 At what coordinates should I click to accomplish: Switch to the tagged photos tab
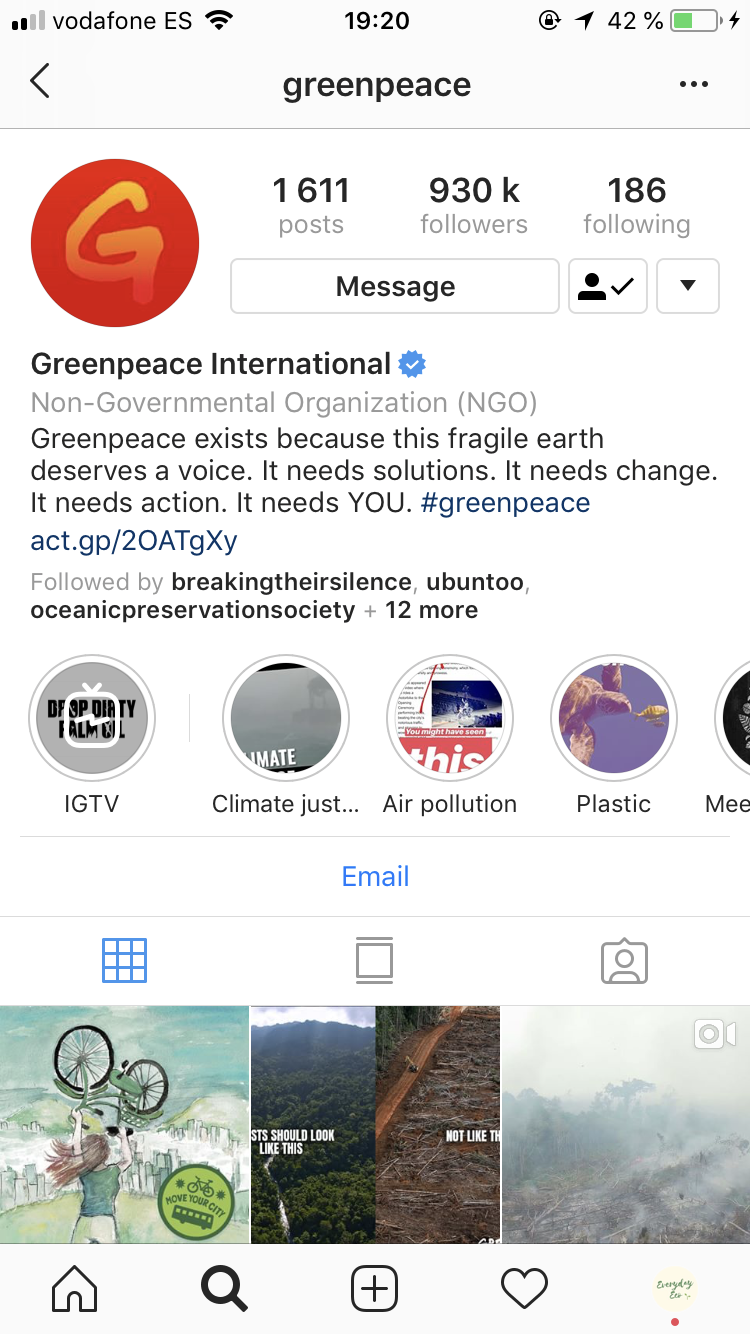tap(625, 961)
